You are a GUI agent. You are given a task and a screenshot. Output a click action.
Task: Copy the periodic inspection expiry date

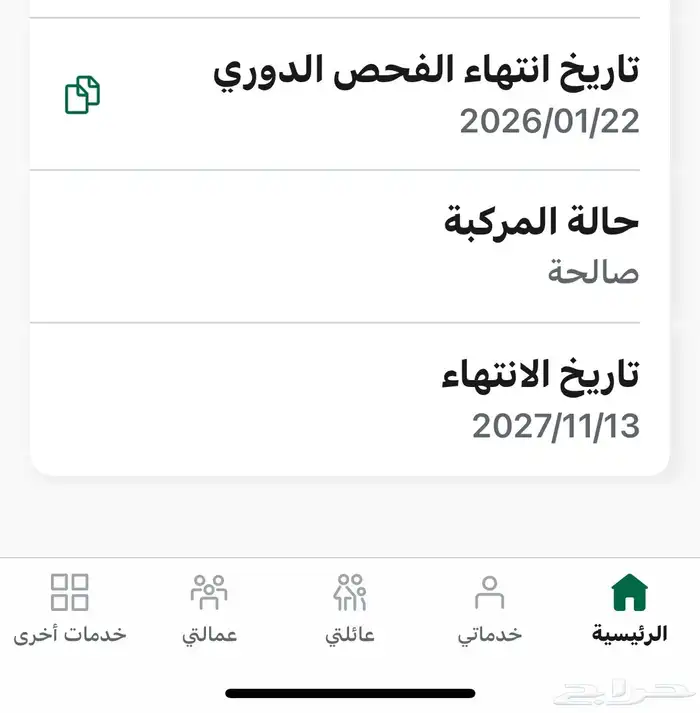click(x=82, y=95)
